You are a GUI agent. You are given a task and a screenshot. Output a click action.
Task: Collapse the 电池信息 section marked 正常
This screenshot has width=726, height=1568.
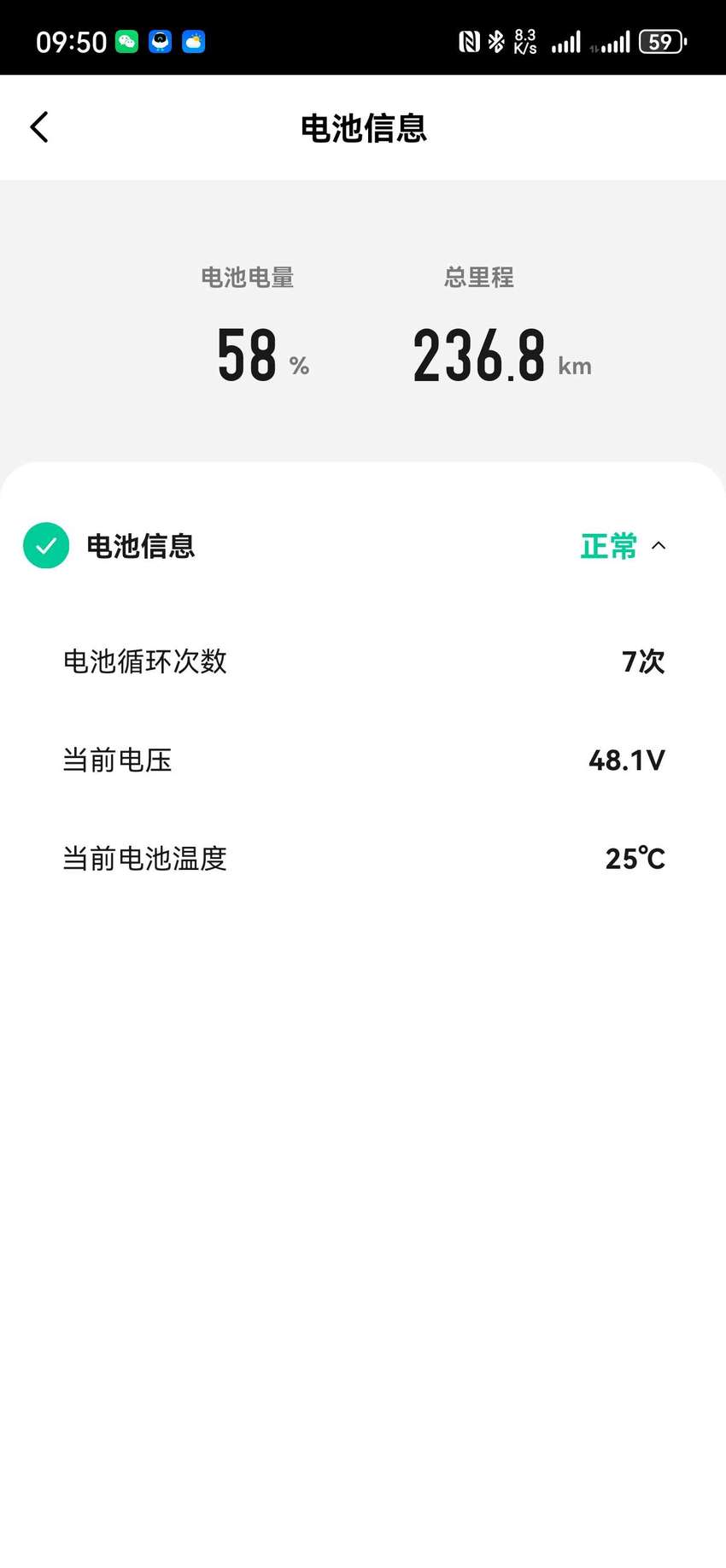[659, 545]
